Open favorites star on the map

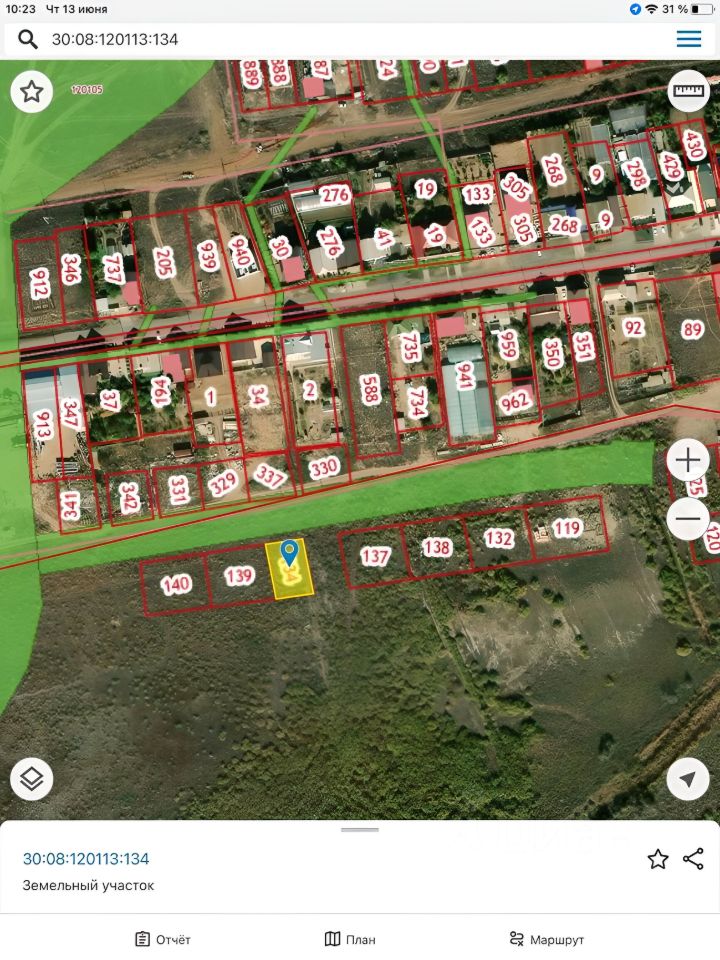coord(32,92)
